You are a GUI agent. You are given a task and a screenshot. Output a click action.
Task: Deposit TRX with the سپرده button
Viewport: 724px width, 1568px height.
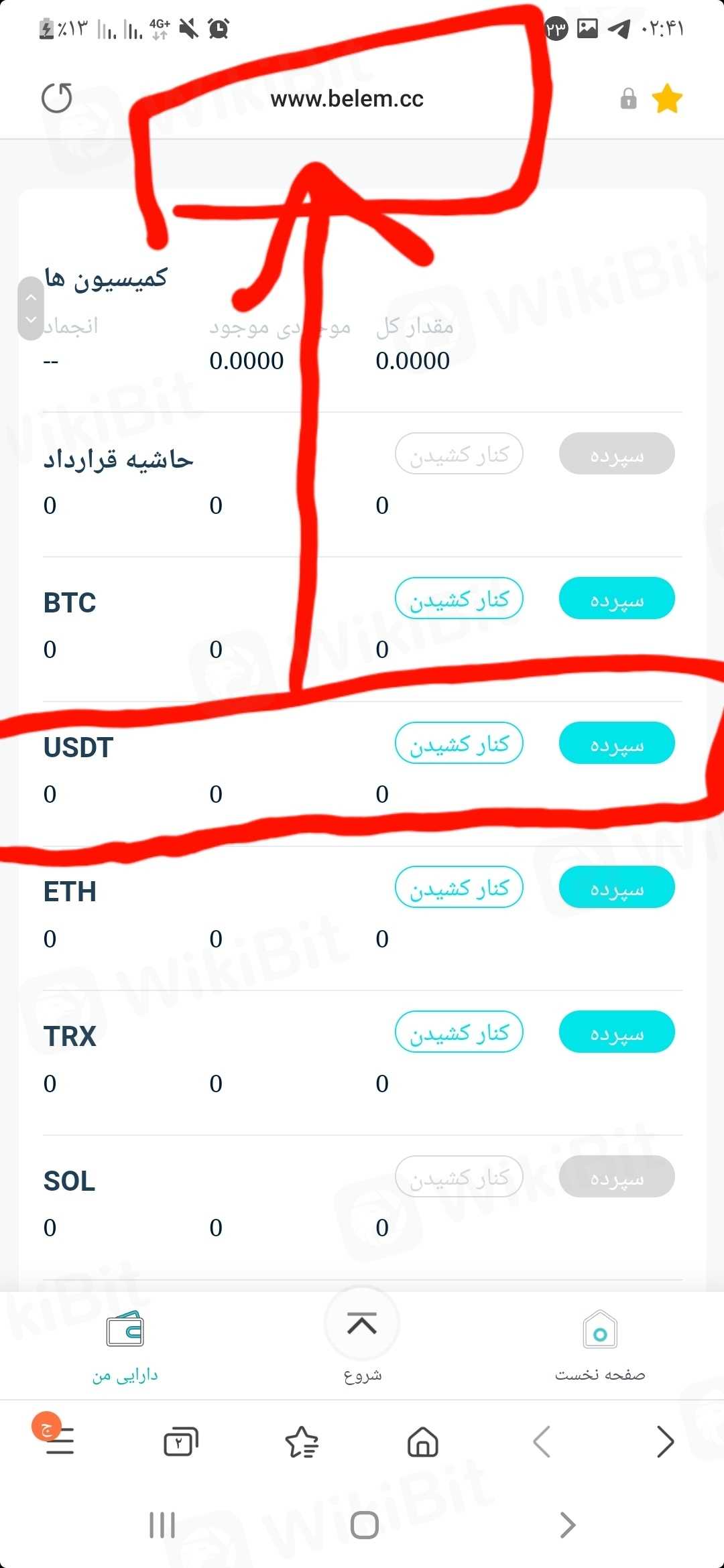(x=616, y=1032)
